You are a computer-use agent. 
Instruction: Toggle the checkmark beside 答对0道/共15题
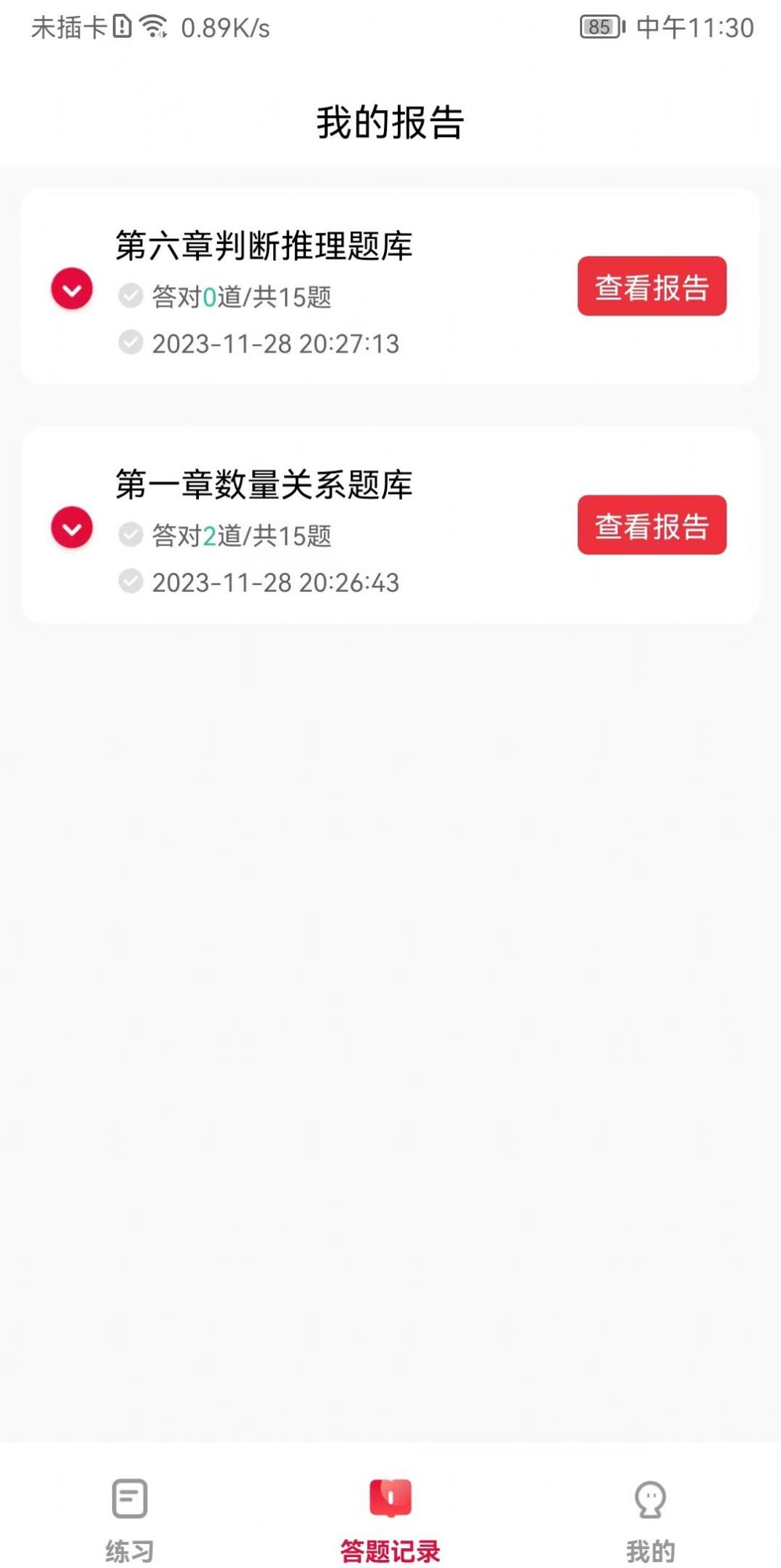(x=130, y=295)
